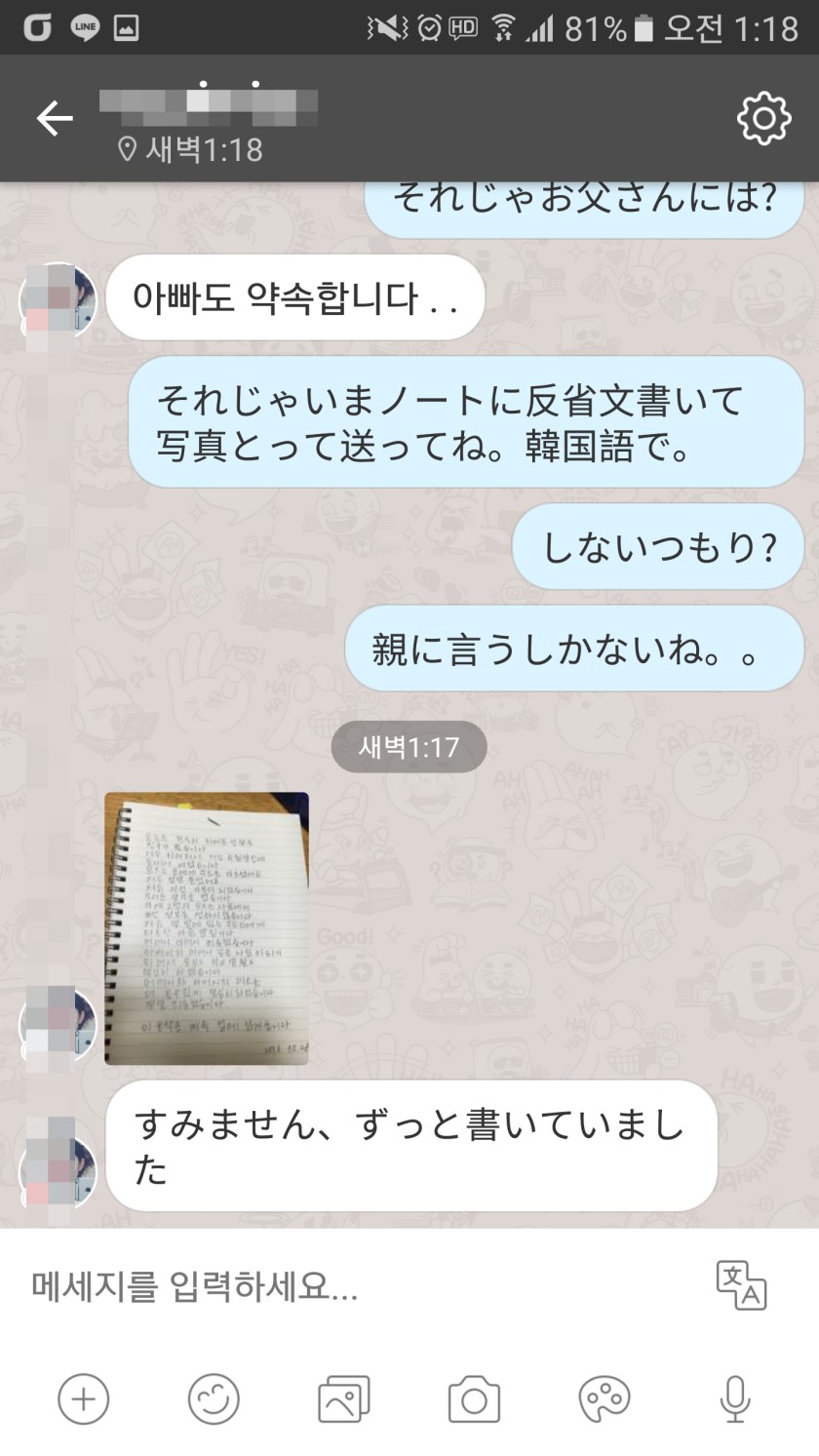The width and height of the screenshot is (819, 1456).
Task: Open the plus attachment menu
Action: [x=84, y=1399]
